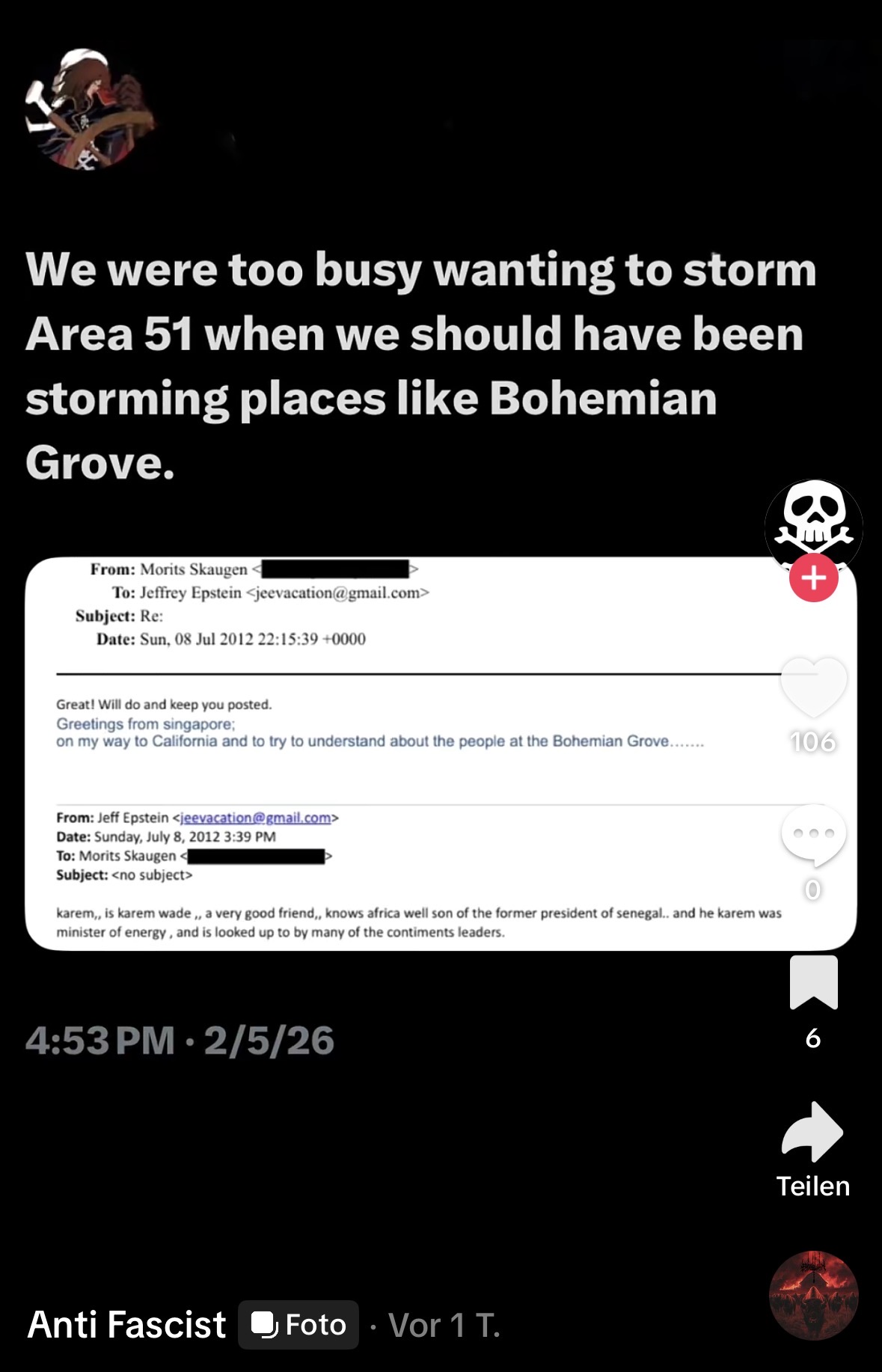Viewport: 882px width, 1372px height.
Task: Share the post via Teilen
Action: (x=812, y=1133)
